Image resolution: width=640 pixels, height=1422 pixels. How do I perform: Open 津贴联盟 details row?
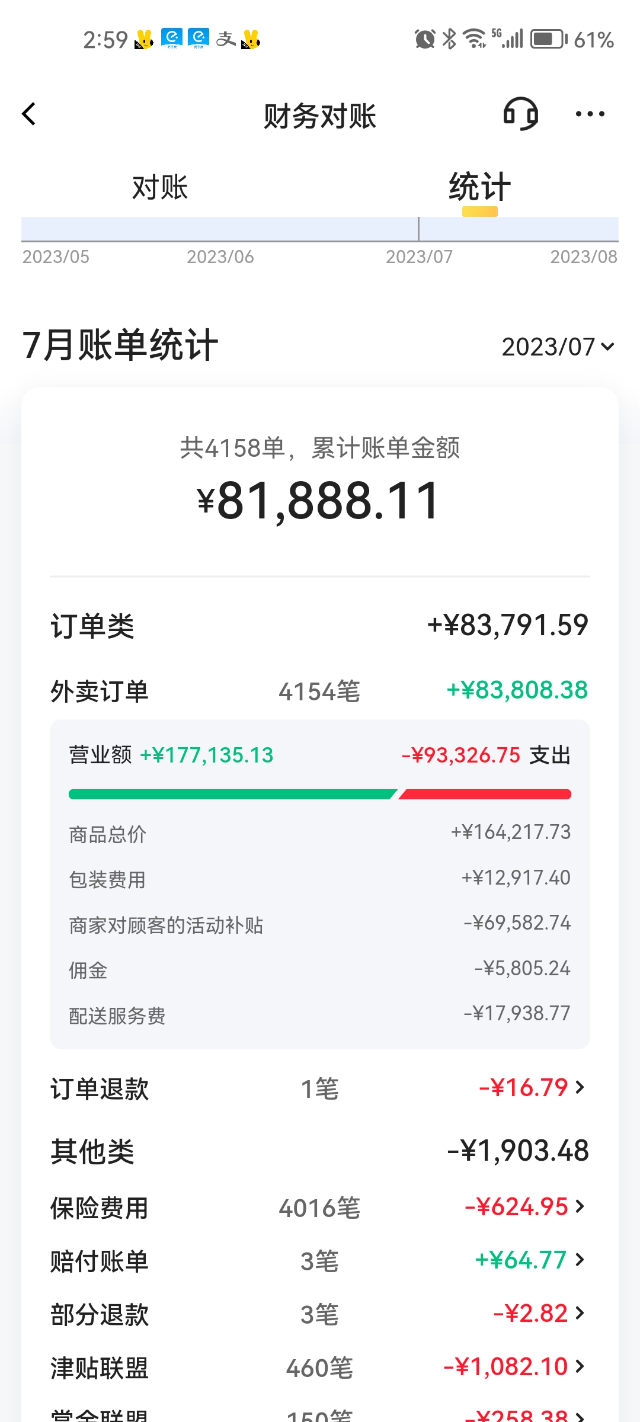coord(320,1366)
